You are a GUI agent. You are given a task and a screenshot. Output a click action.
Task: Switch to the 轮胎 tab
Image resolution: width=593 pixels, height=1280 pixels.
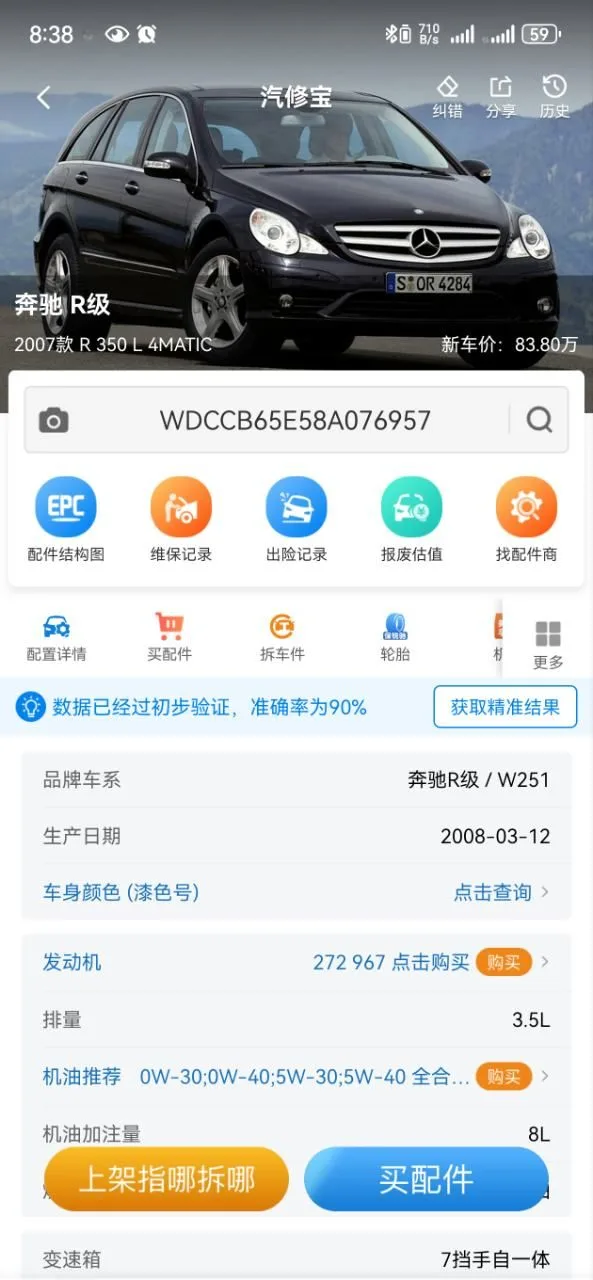(395, 638)
